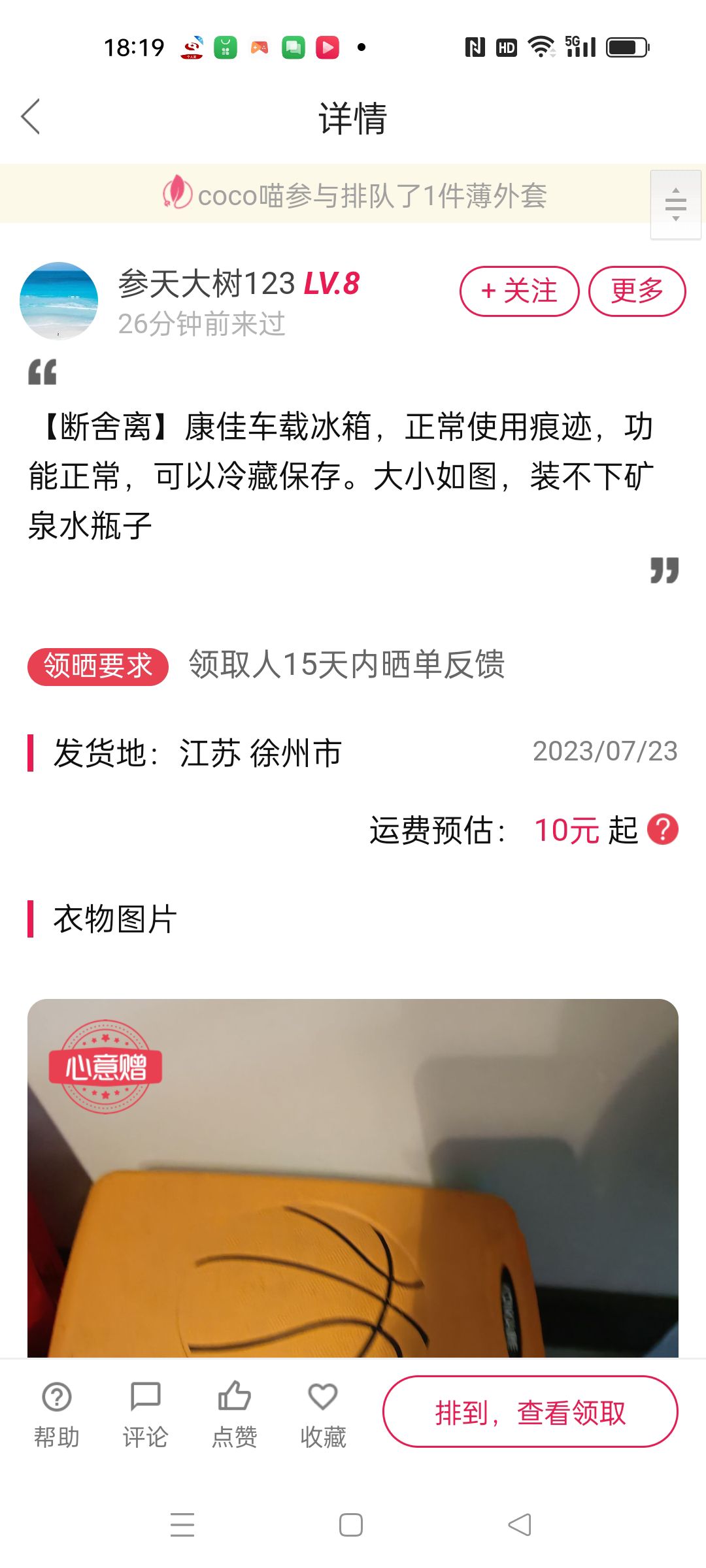The image size is (706, 1568).
Task: Follow user 参天大树123 with 关注 button
Action: [519, 291]
